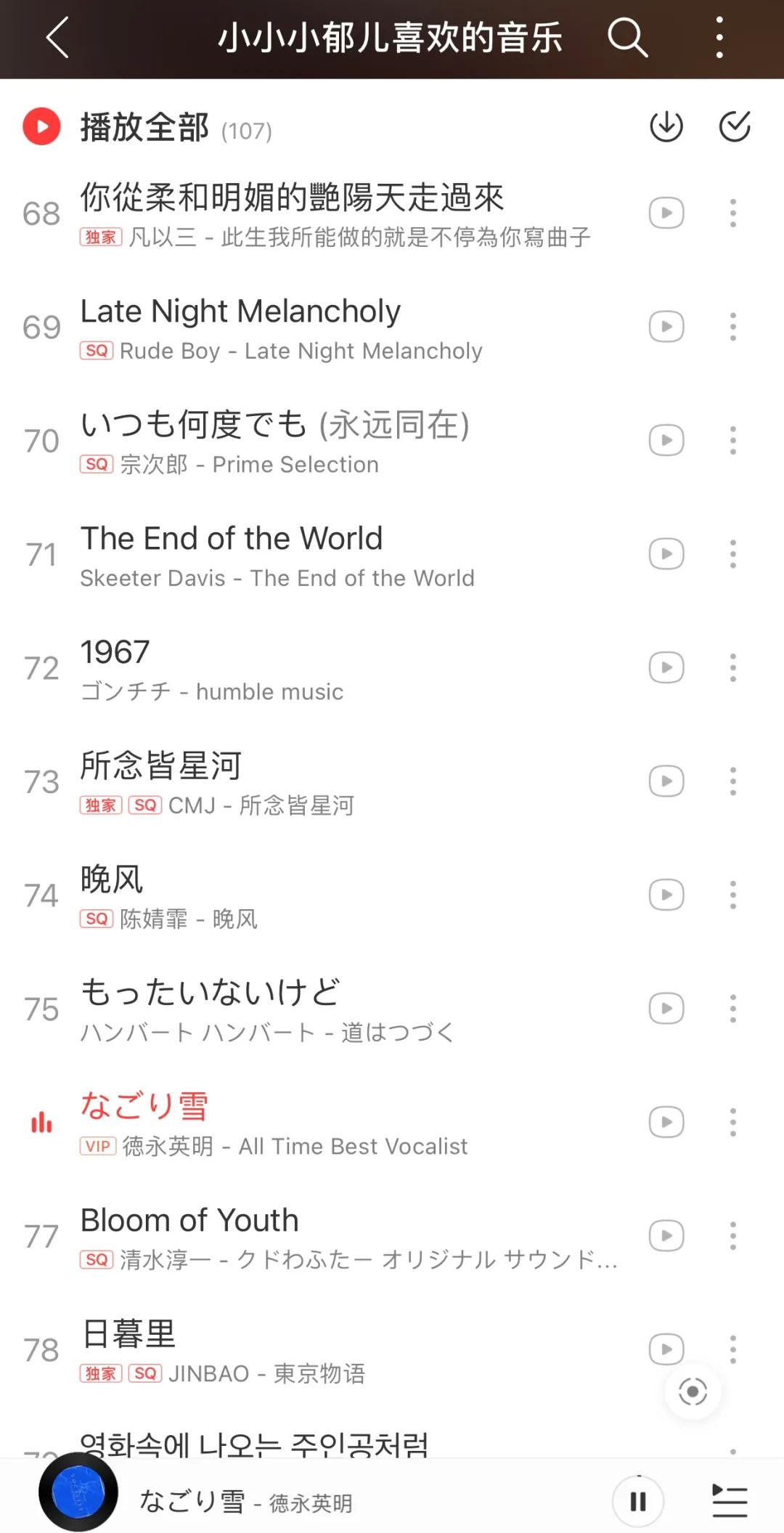Open more options for 晚风
Screen dimensions: 784x1533
tap(732, 895)
